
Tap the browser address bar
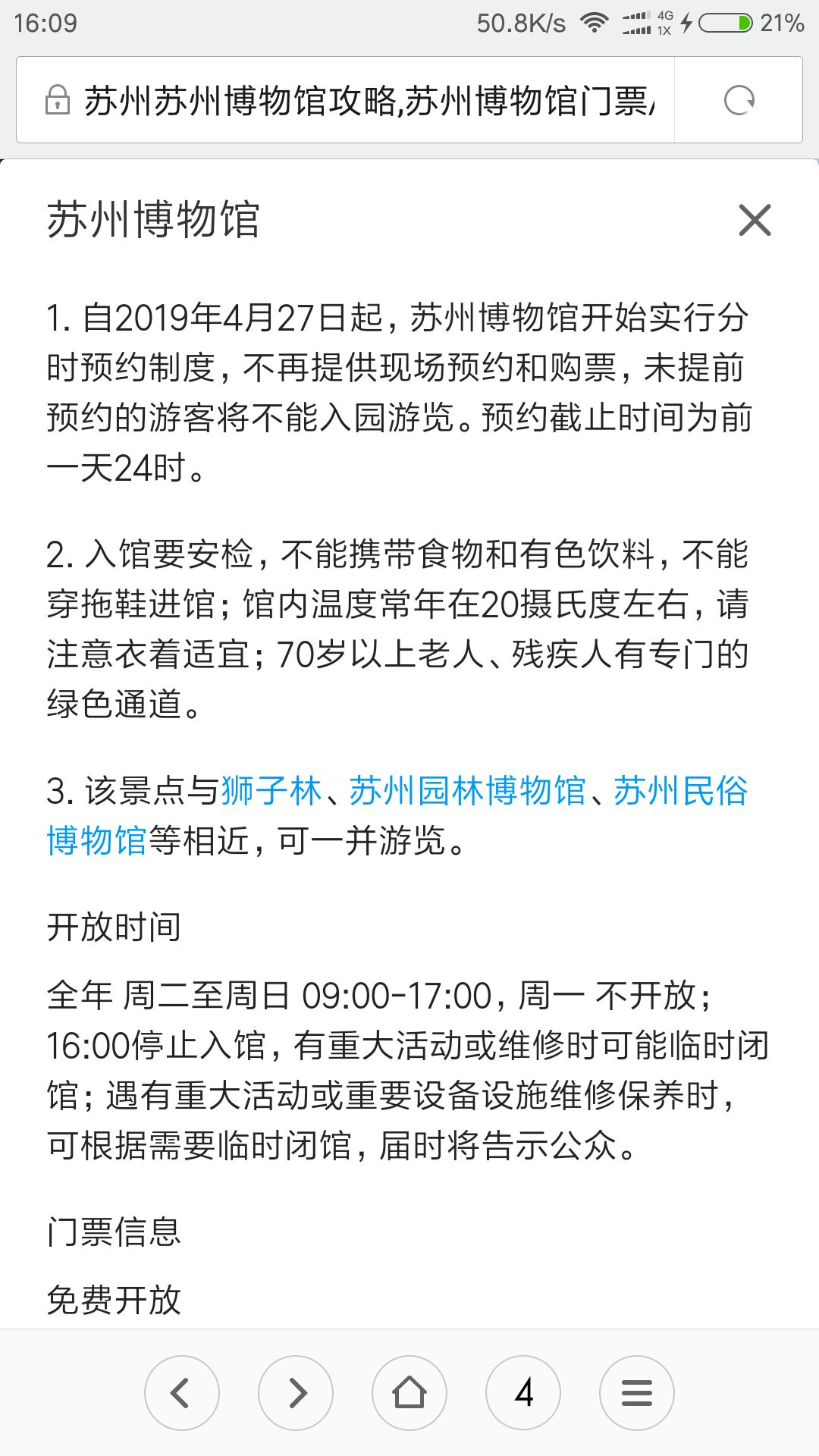pyautogui.click(x=364, y=101)
